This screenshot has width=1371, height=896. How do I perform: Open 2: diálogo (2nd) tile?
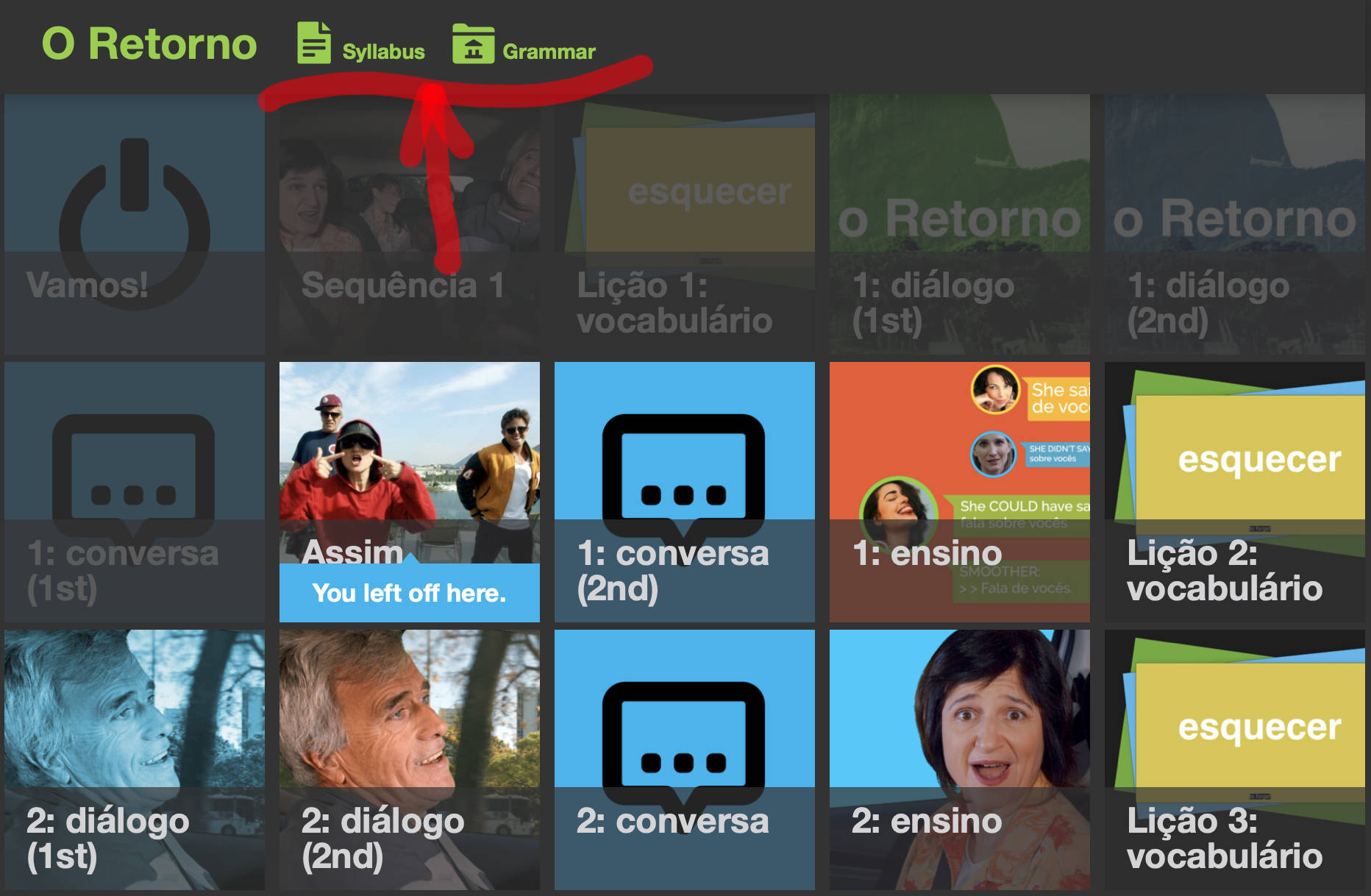(409, 759)
